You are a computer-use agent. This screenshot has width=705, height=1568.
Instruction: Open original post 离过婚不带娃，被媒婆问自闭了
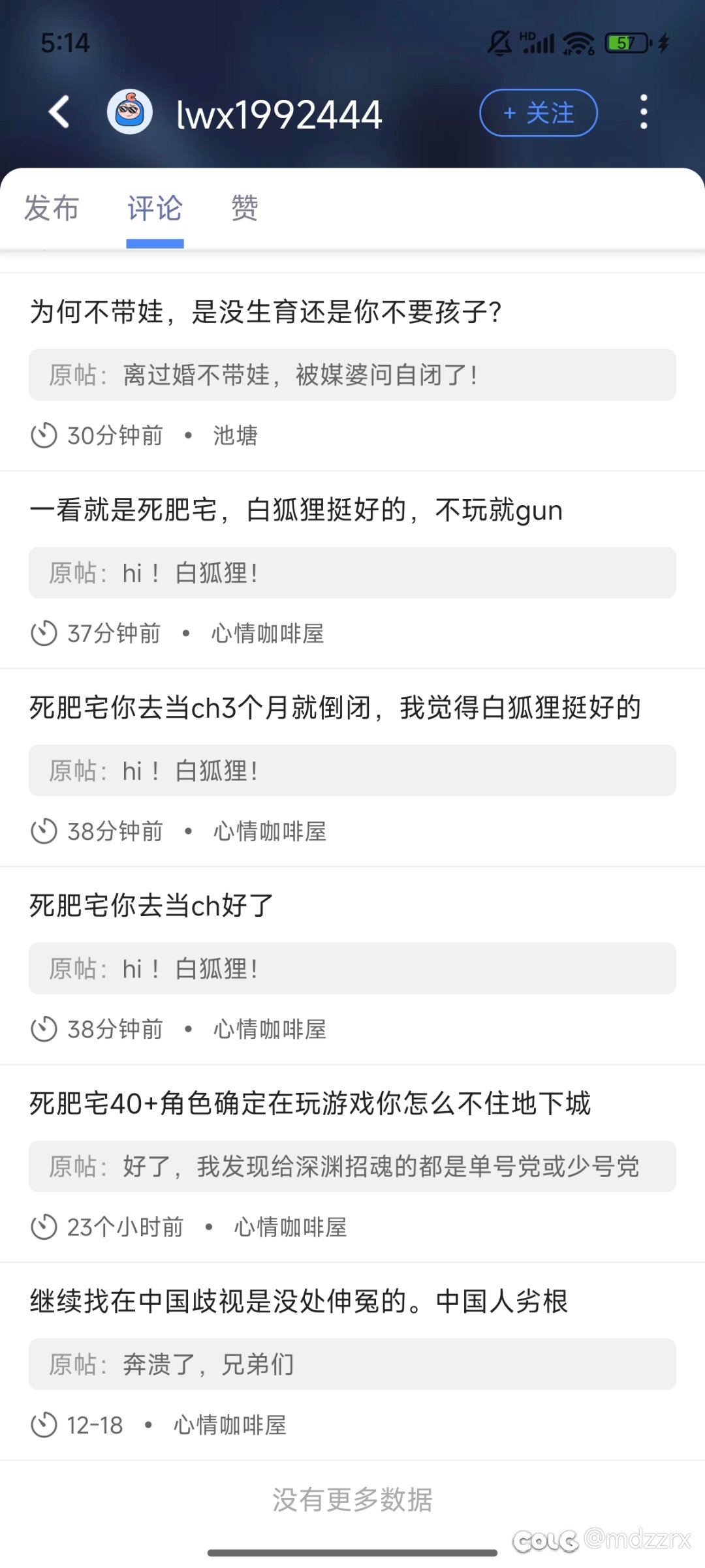[x=352, y=375]
